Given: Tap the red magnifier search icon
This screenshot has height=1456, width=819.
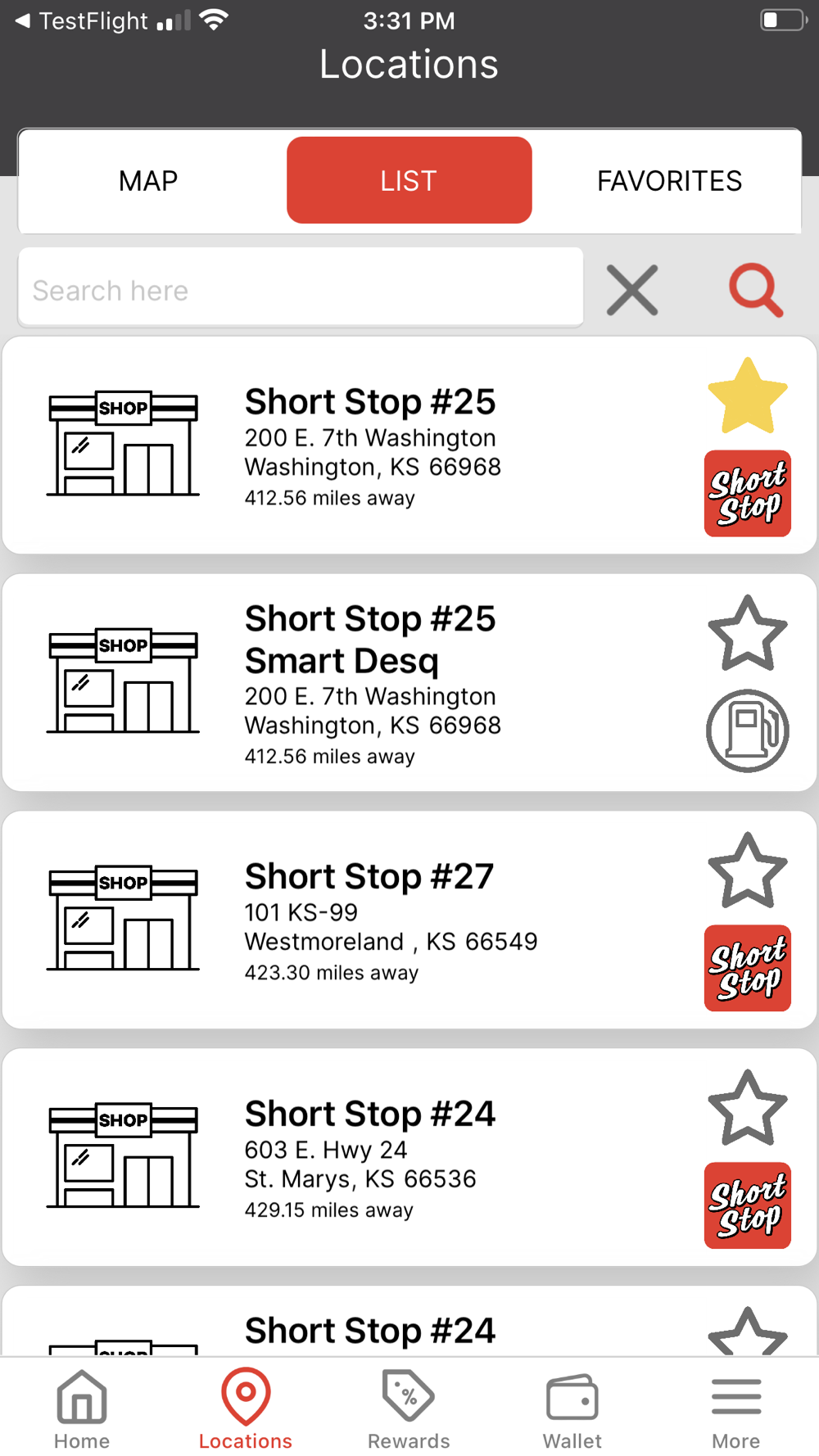Looking at the screenshot, I should pos(755,290).
